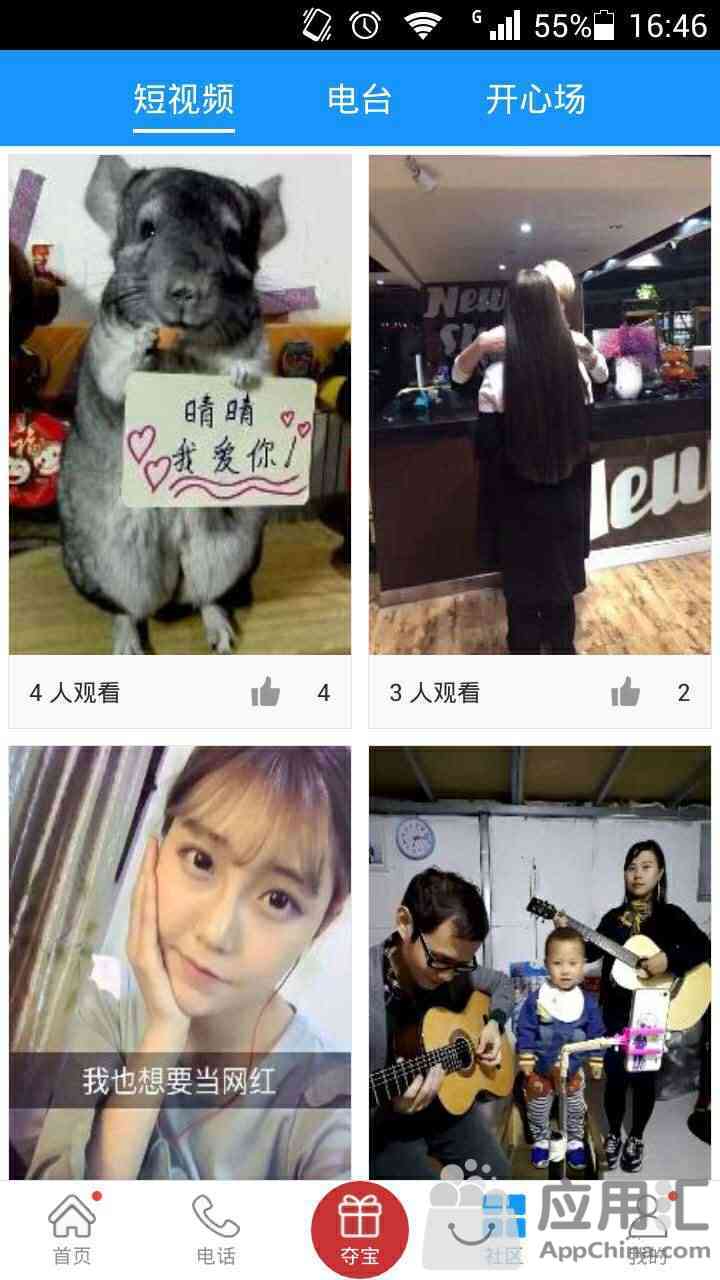
Task: Open the family guitar playing video
Action: pos(540,963)
